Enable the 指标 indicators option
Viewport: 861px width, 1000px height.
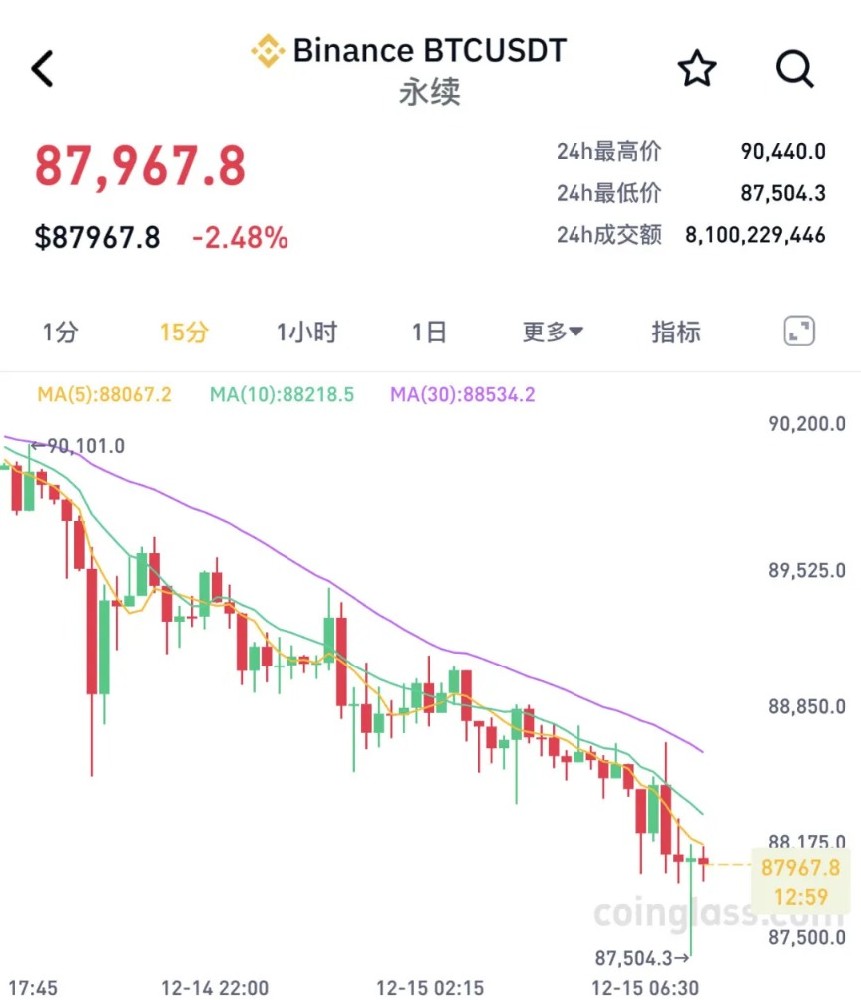[x=676, y=331]
